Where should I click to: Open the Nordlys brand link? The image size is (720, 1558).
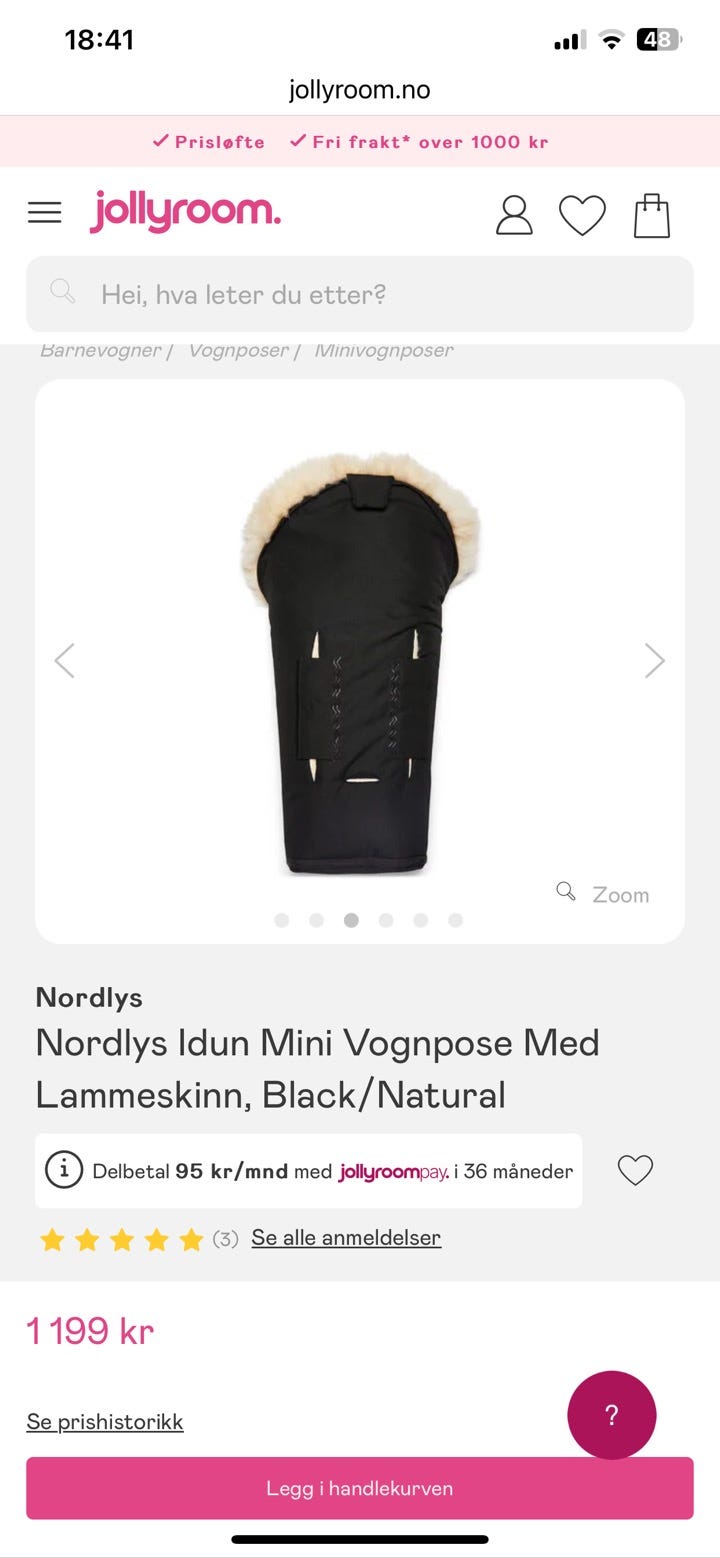(x=89, y=997)
